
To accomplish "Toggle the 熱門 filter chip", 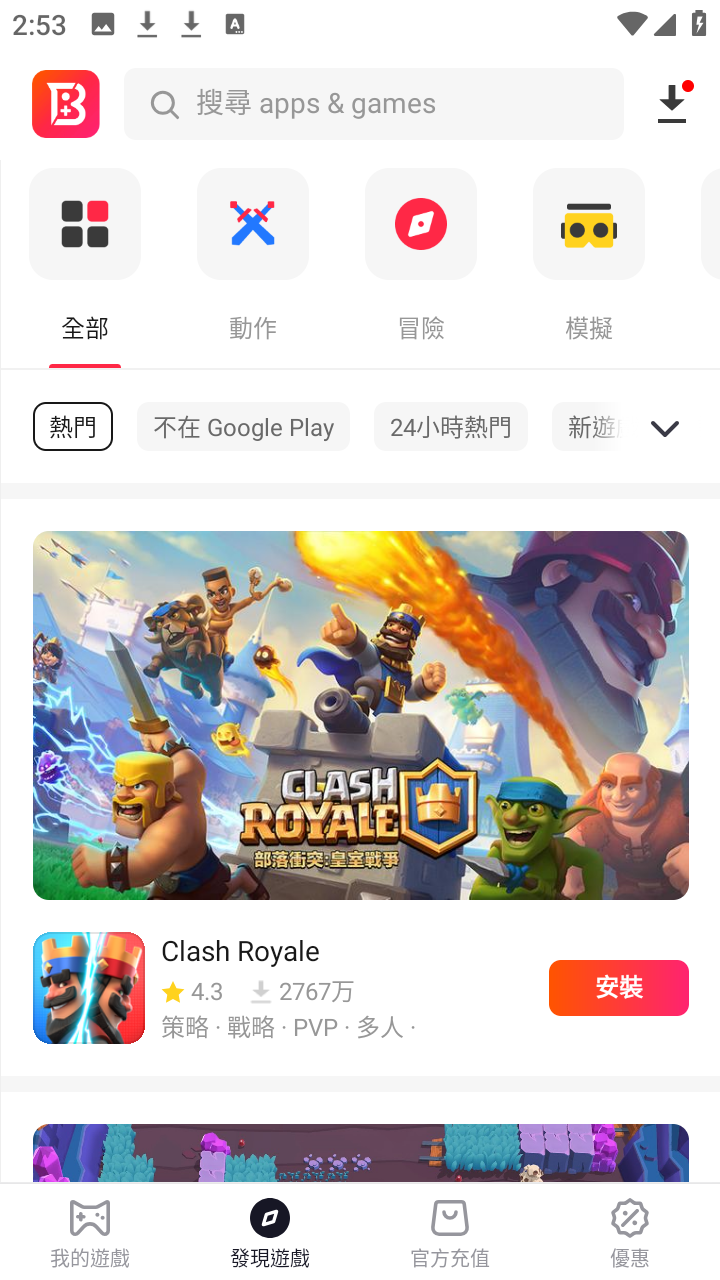I will click(x=72, y=426).
